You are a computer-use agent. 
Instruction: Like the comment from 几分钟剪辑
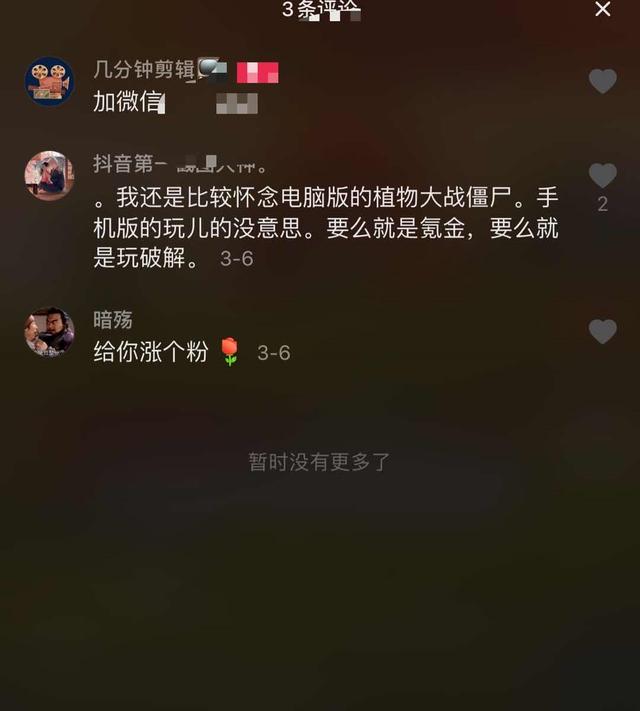click(602, 81)
